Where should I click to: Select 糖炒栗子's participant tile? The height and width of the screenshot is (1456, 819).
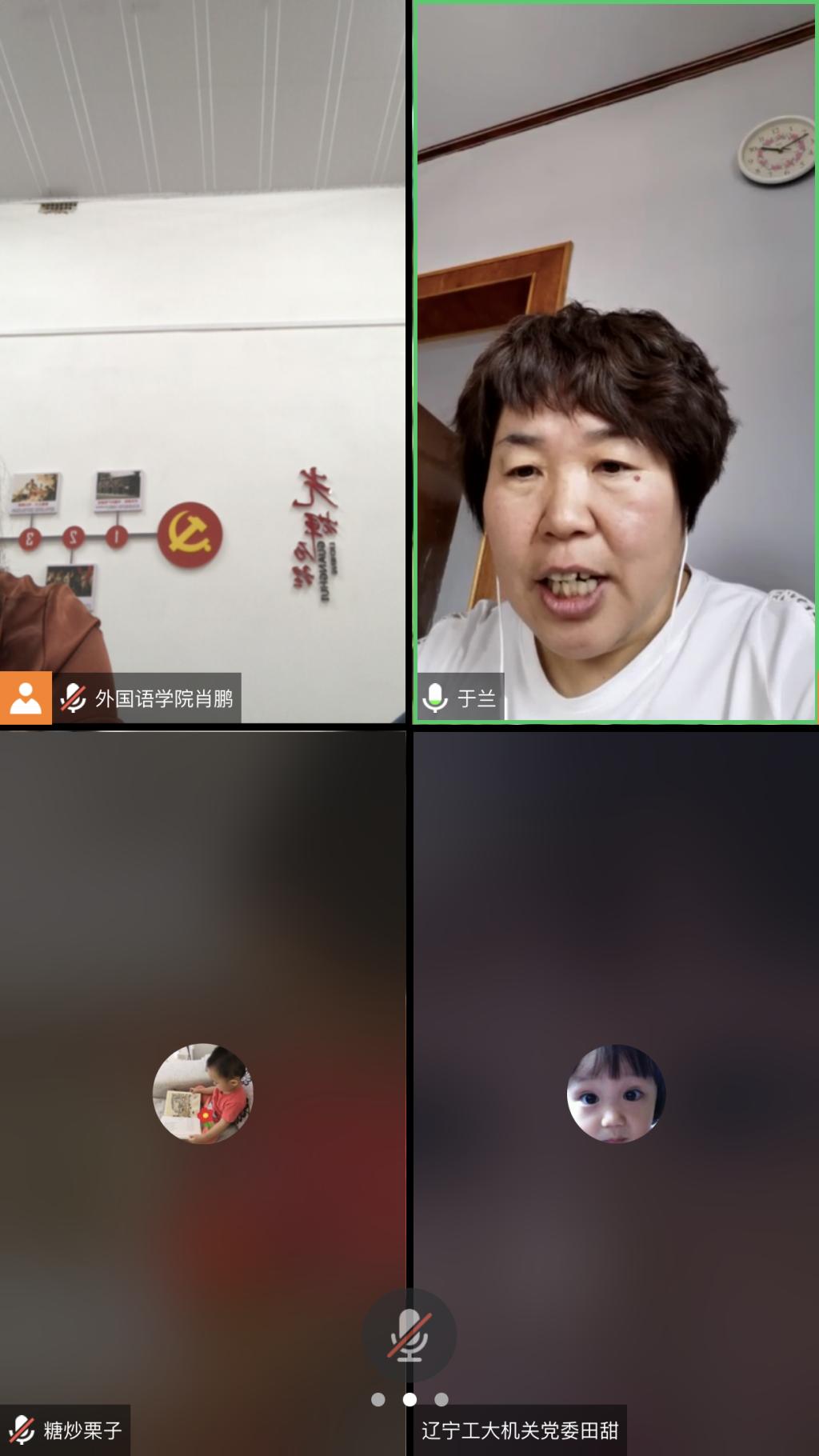pyautogui.click(x=202, y=1093)
